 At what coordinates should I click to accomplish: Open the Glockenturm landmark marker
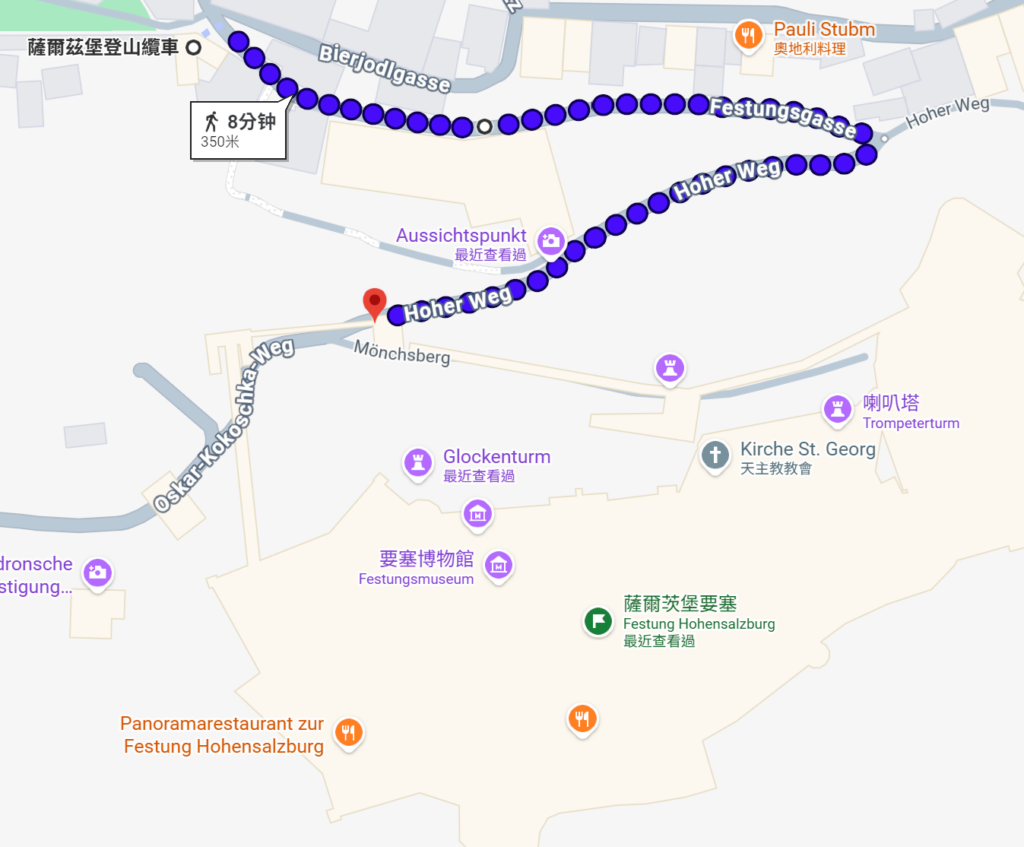(416, 462)
